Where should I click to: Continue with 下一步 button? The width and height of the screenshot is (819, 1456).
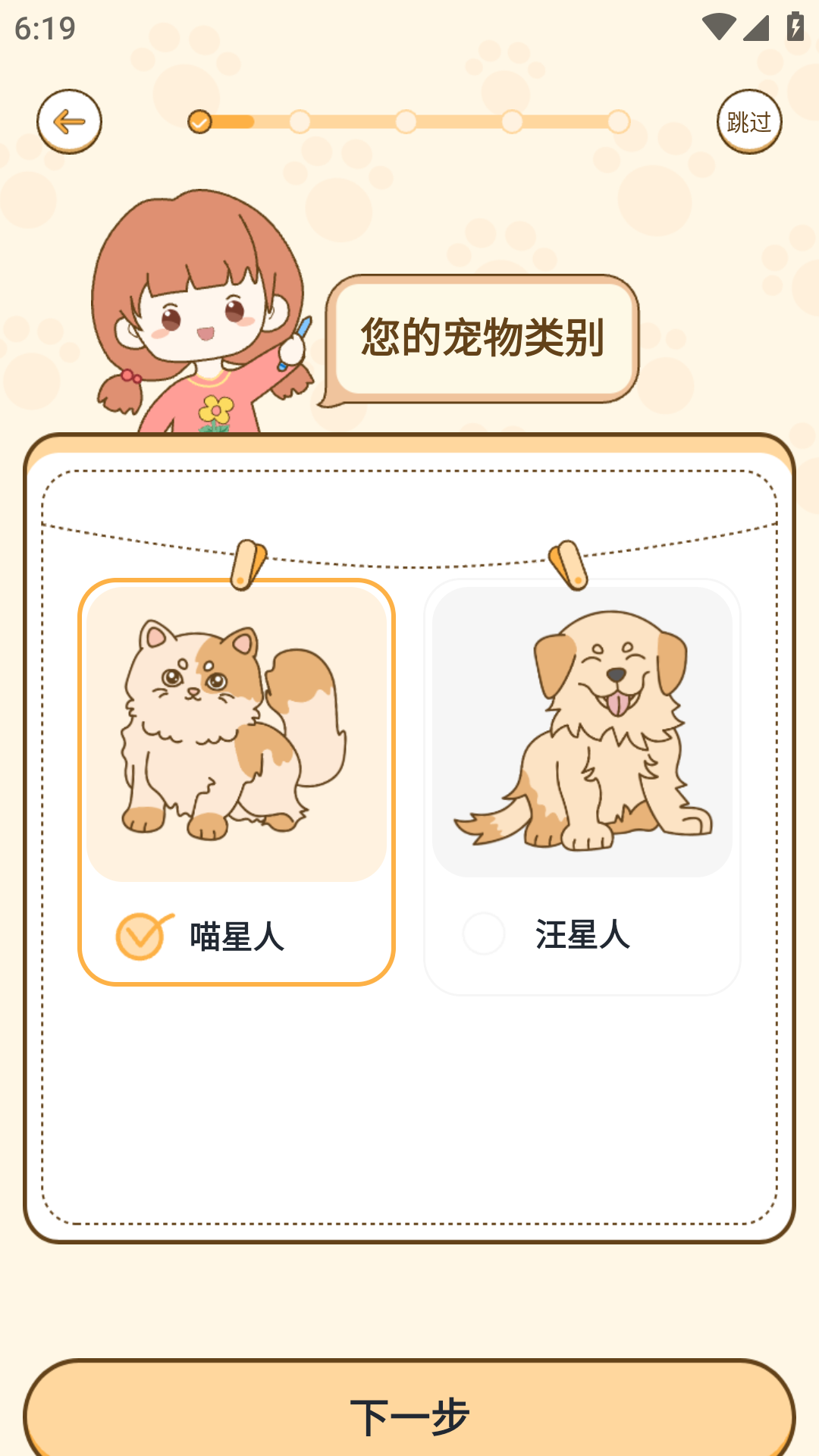coord(409,1414)
